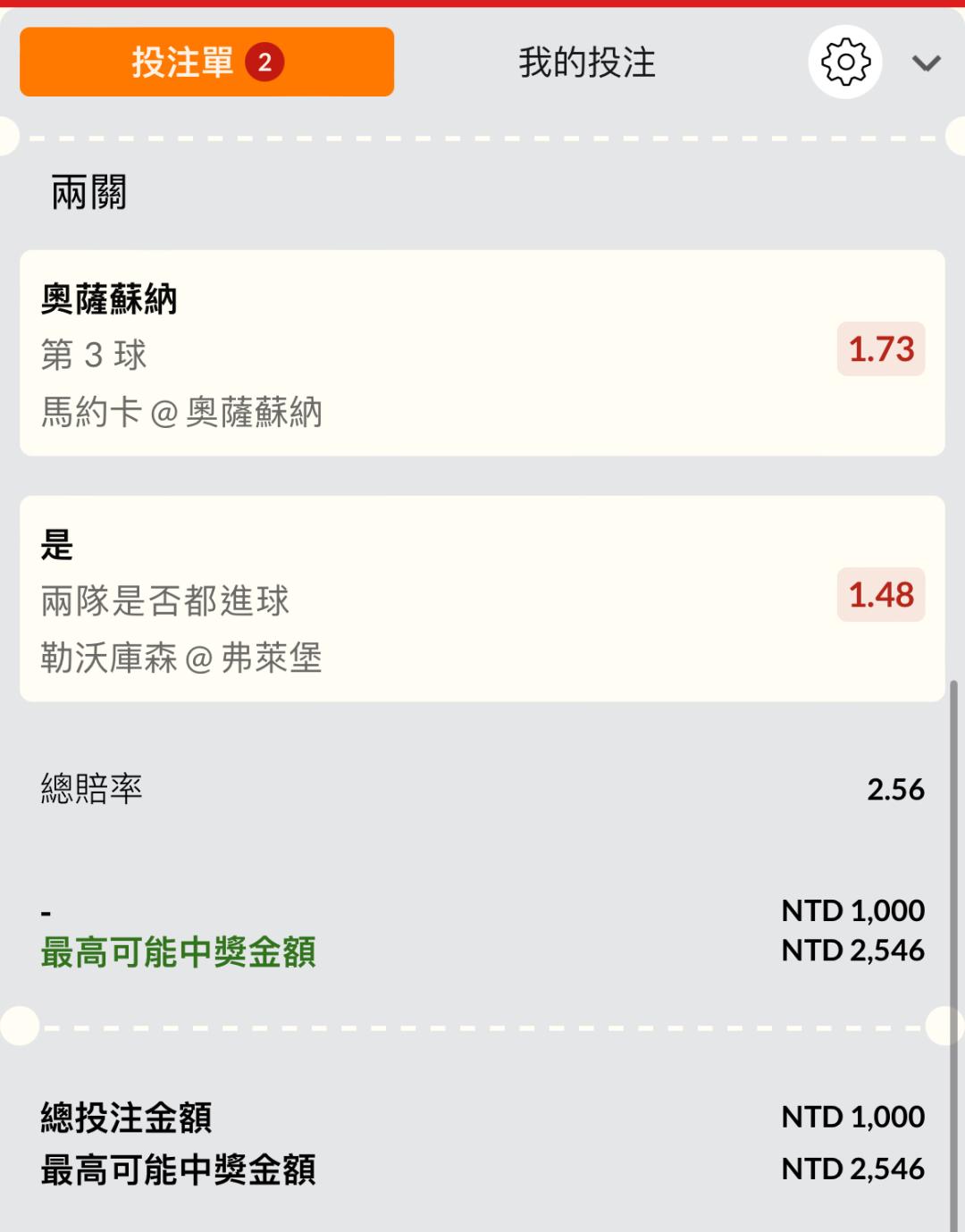Open the 勒沃庫森 @ 弗萊堡 selection card
This screenshot has height=1232, width=965.
pyautogui.click(x=402, y=599)
